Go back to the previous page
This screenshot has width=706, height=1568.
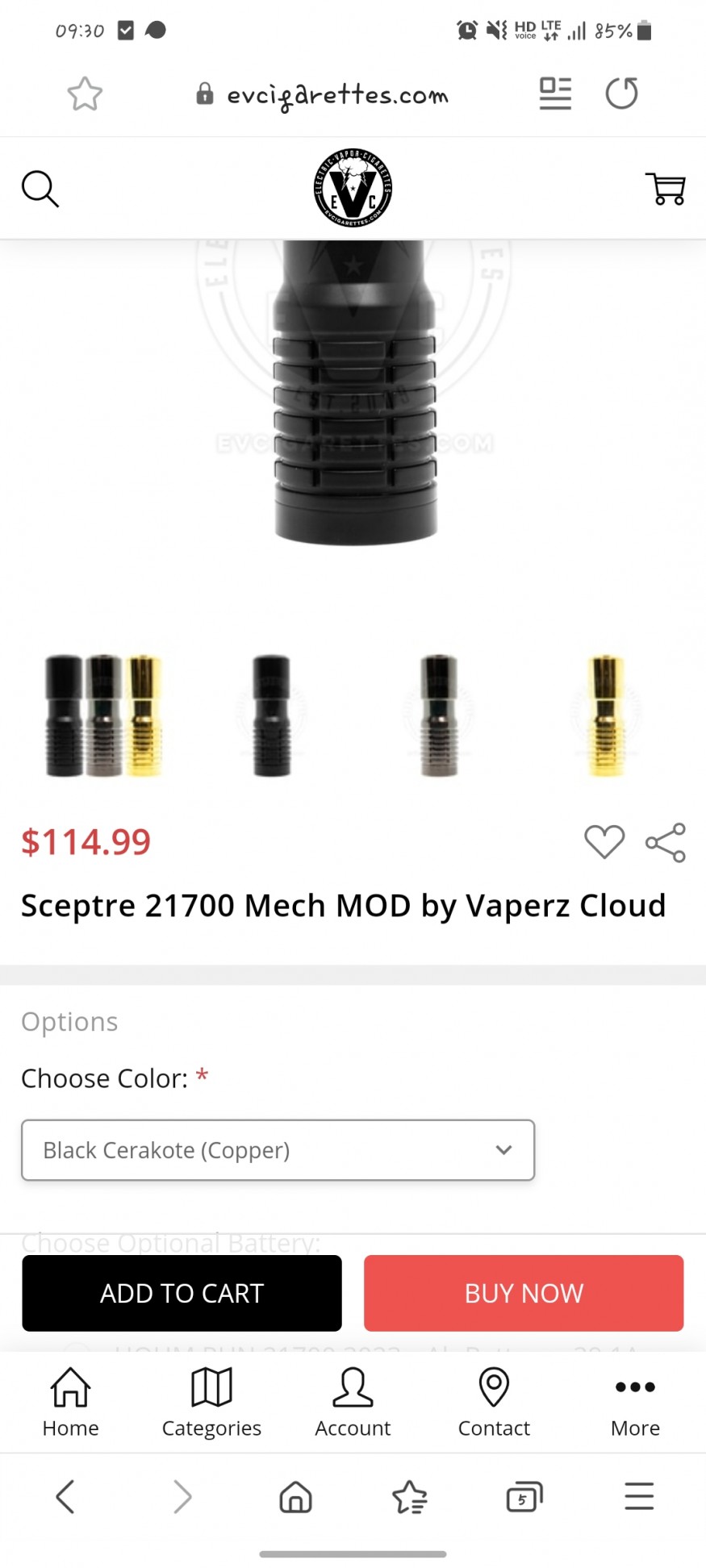click(65, 1497)
